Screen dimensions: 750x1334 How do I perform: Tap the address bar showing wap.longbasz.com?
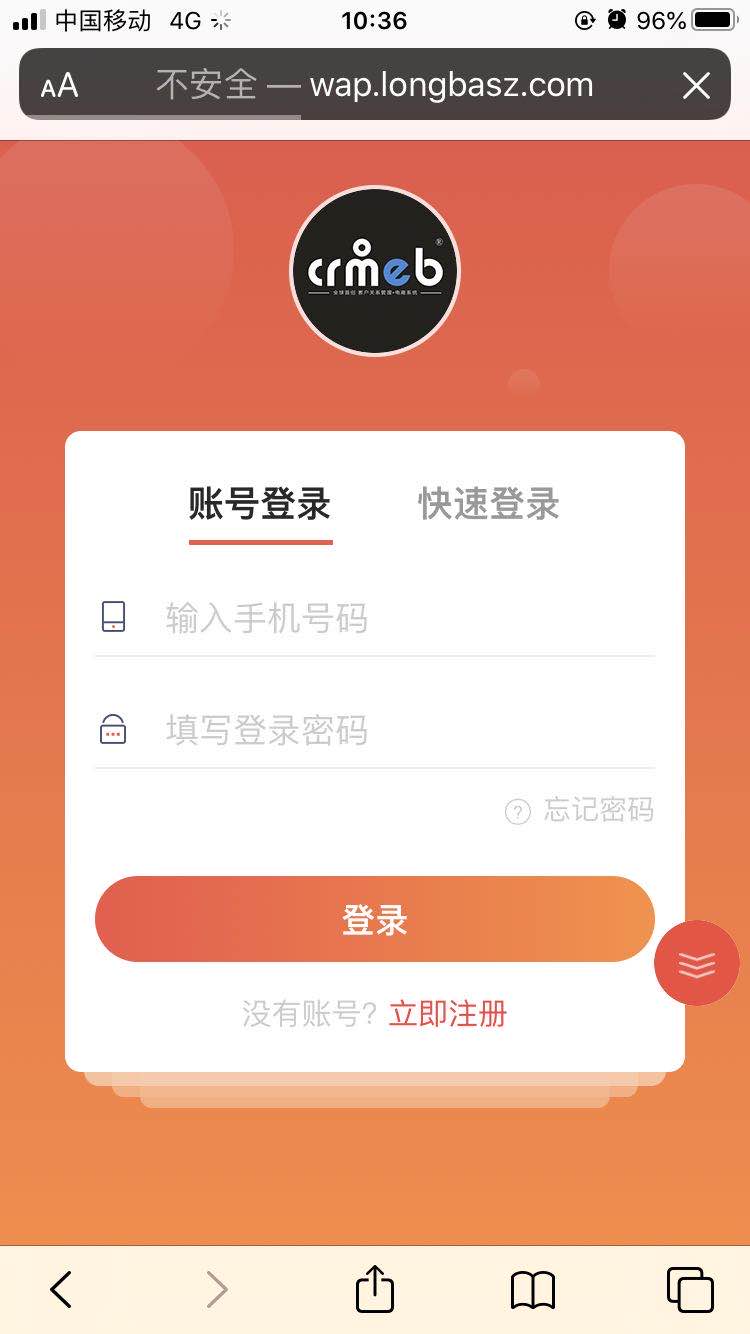point(375,86)
